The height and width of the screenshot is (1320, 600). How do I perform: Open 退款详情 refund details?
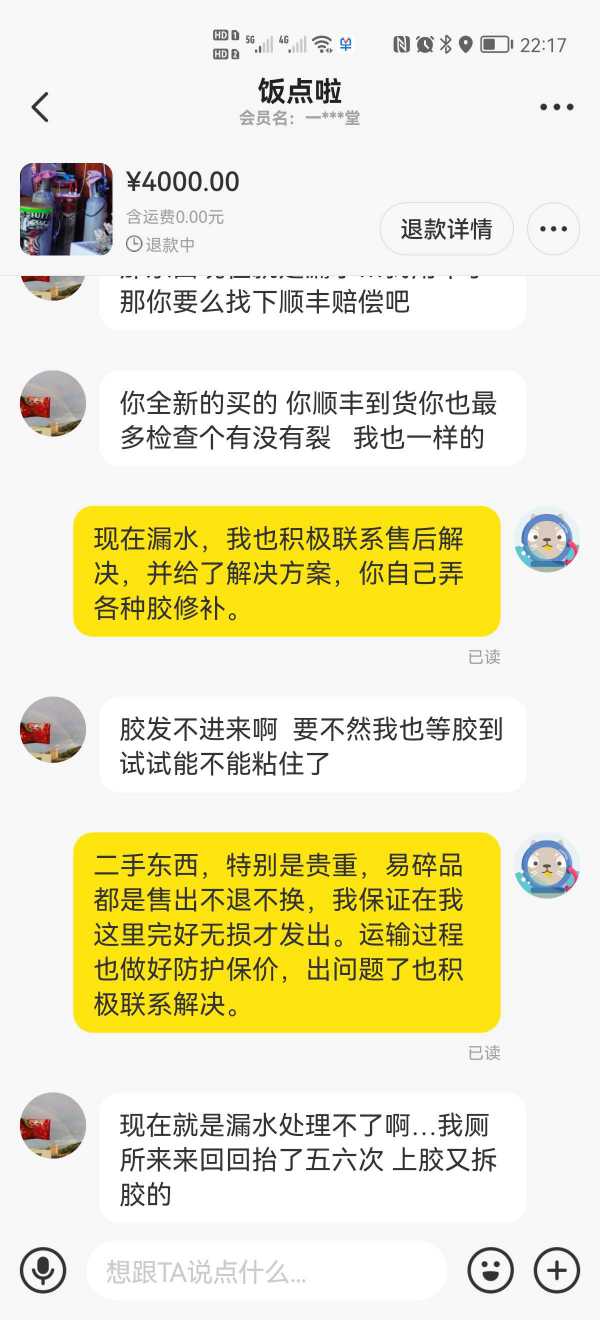[446, 229]
